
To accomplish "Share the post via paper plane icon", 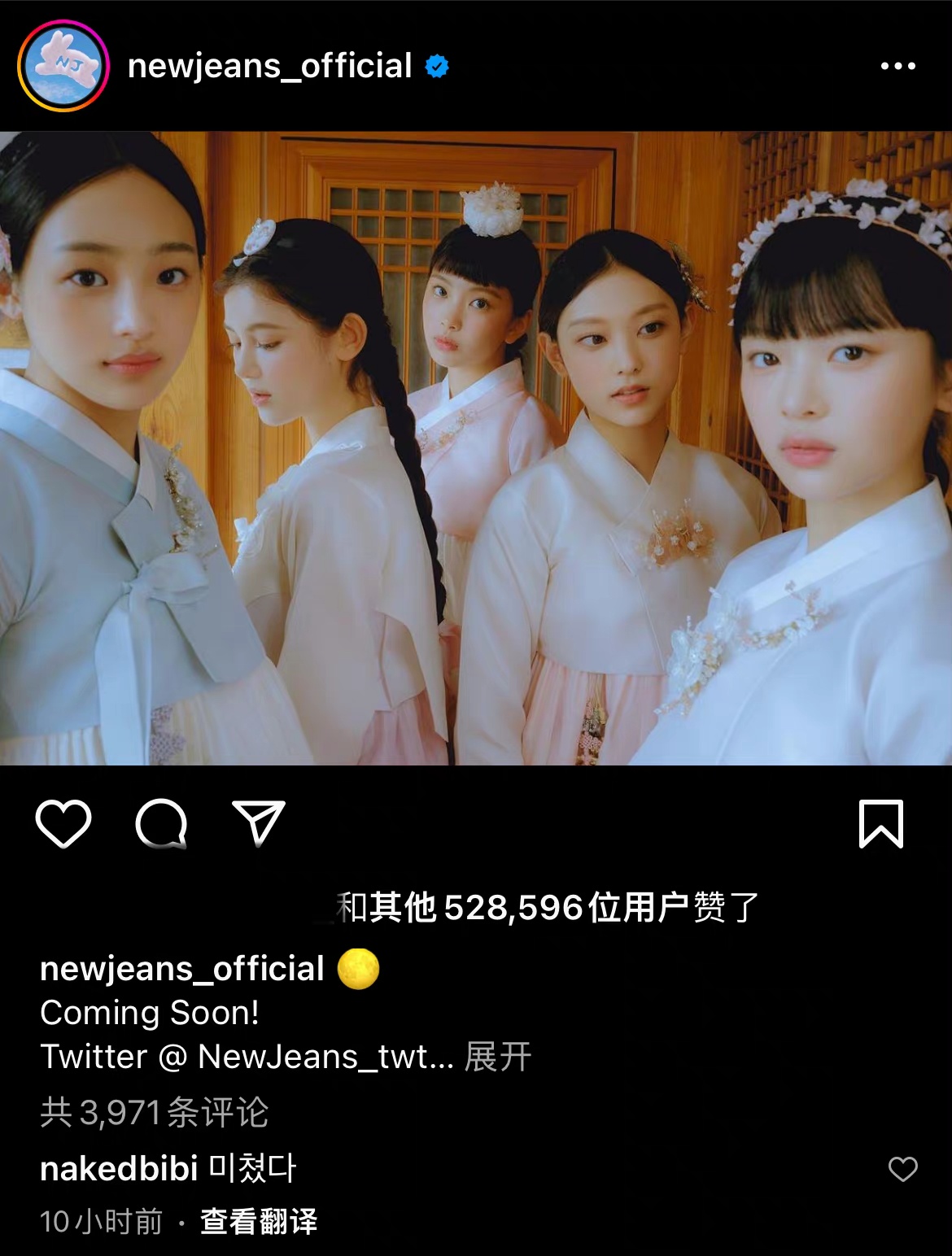I will [x=259, y=824].
